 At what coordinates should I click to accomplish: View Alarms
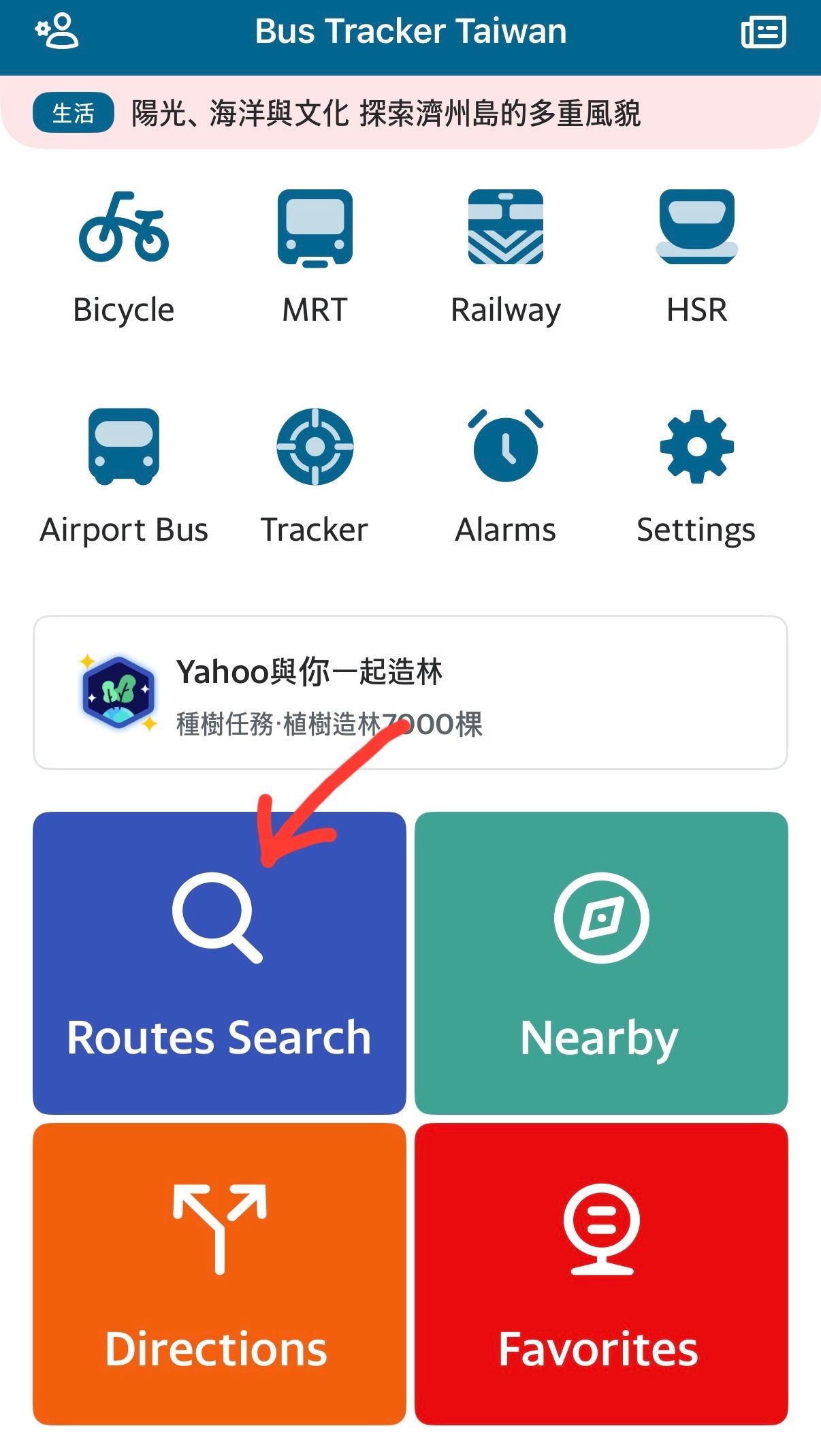coord(506,477)
